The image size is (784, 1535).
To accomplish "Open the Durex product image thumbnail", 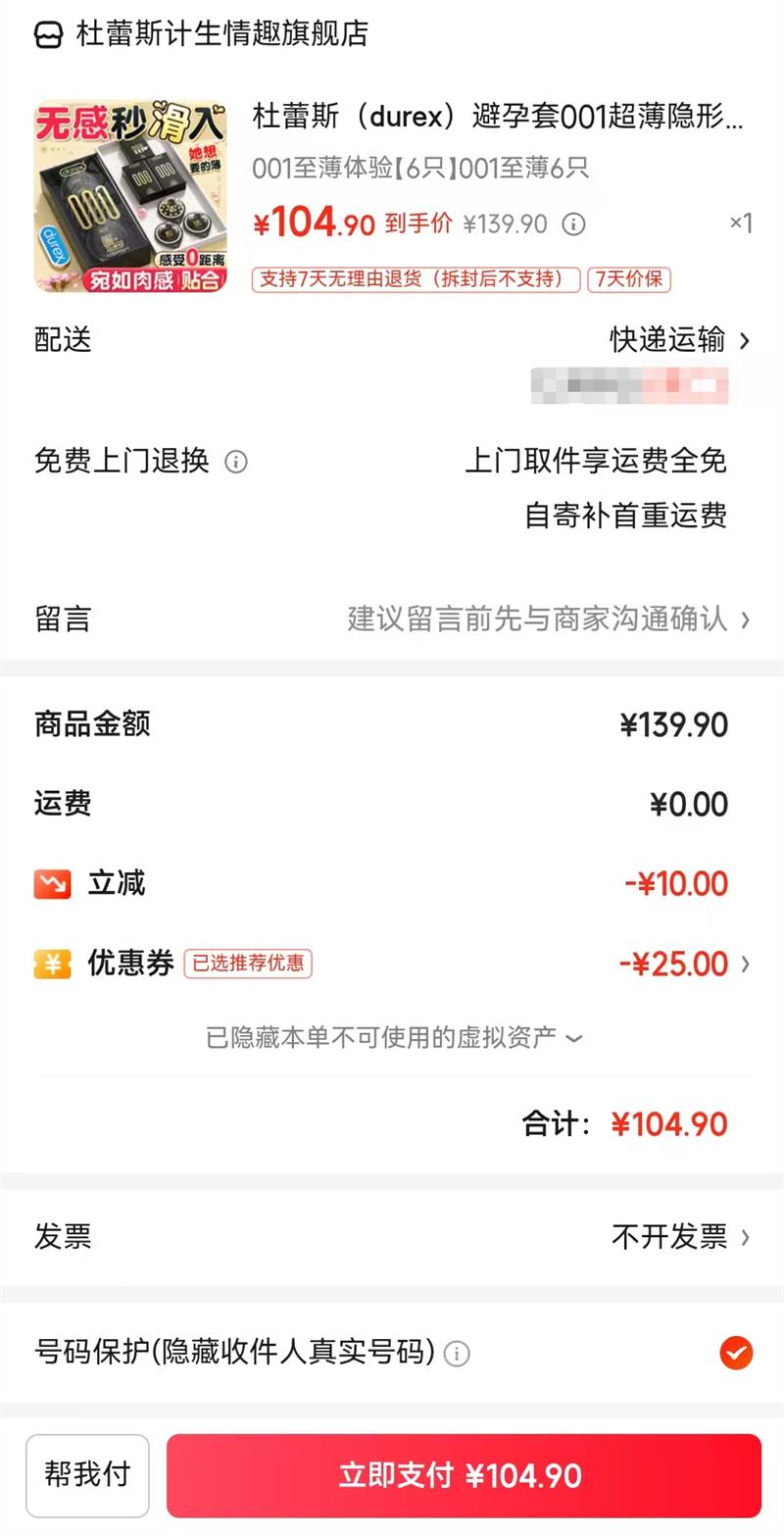I will pyautogui.click(x=130, y=195).
